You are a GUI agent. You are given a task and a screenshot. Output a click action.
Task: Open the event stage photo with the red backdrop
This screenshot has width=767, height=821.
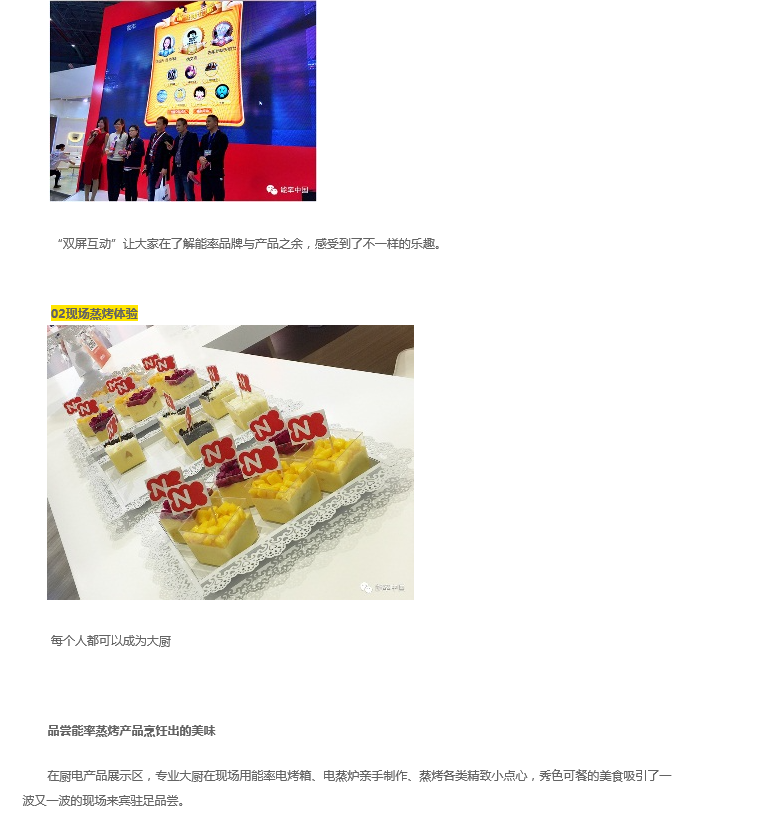[x=183, y=100]
